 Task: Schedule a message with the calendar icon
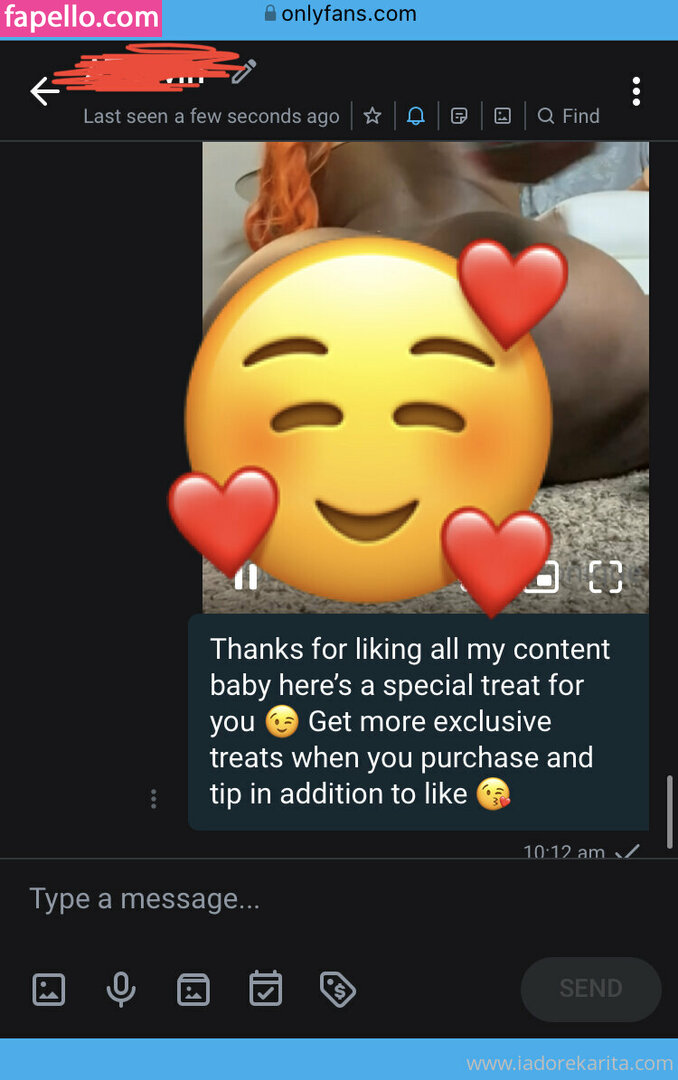pyautogui.click(x=266, y=989)
